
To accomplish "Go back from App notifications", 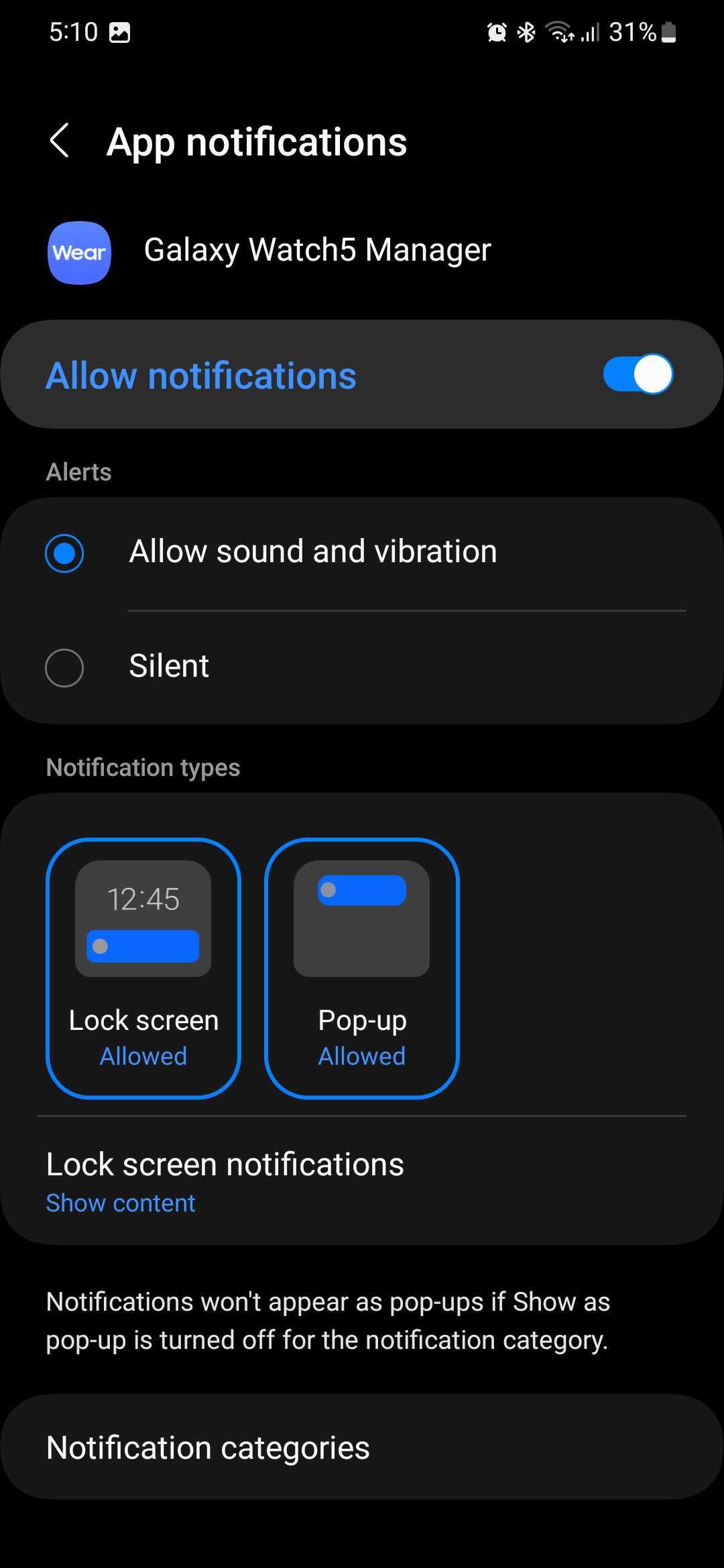I will [60, 141].
